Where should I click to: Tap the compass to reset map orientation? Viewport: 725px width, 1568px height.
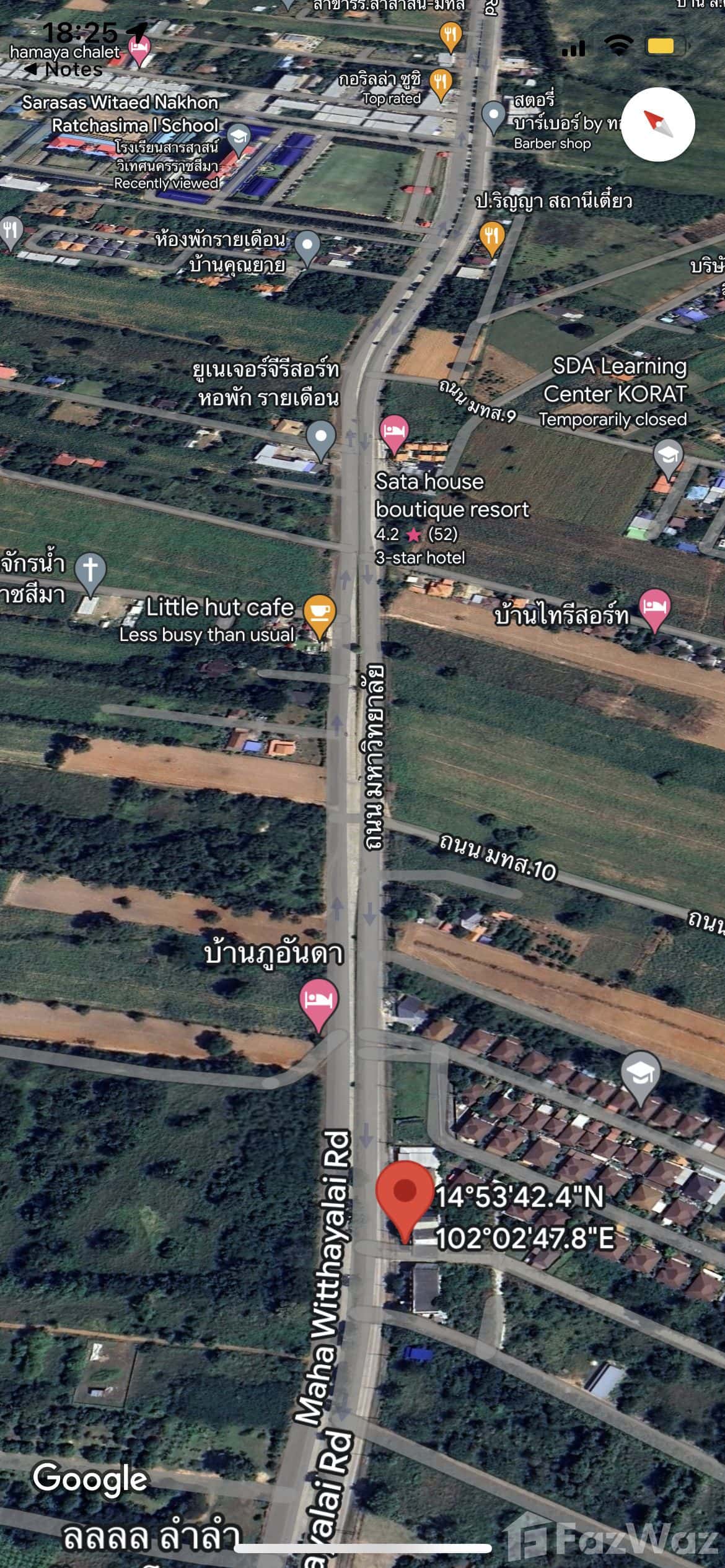pos(657,124)
